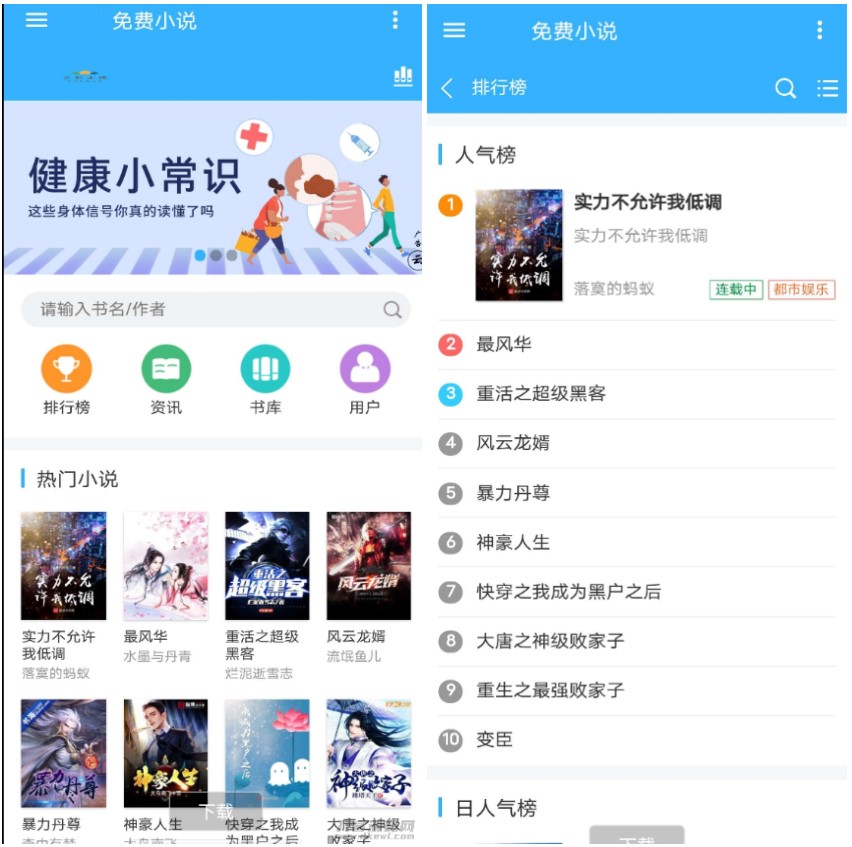Open the list icon in the 排行榜 bar

click(x=827, y=88)
